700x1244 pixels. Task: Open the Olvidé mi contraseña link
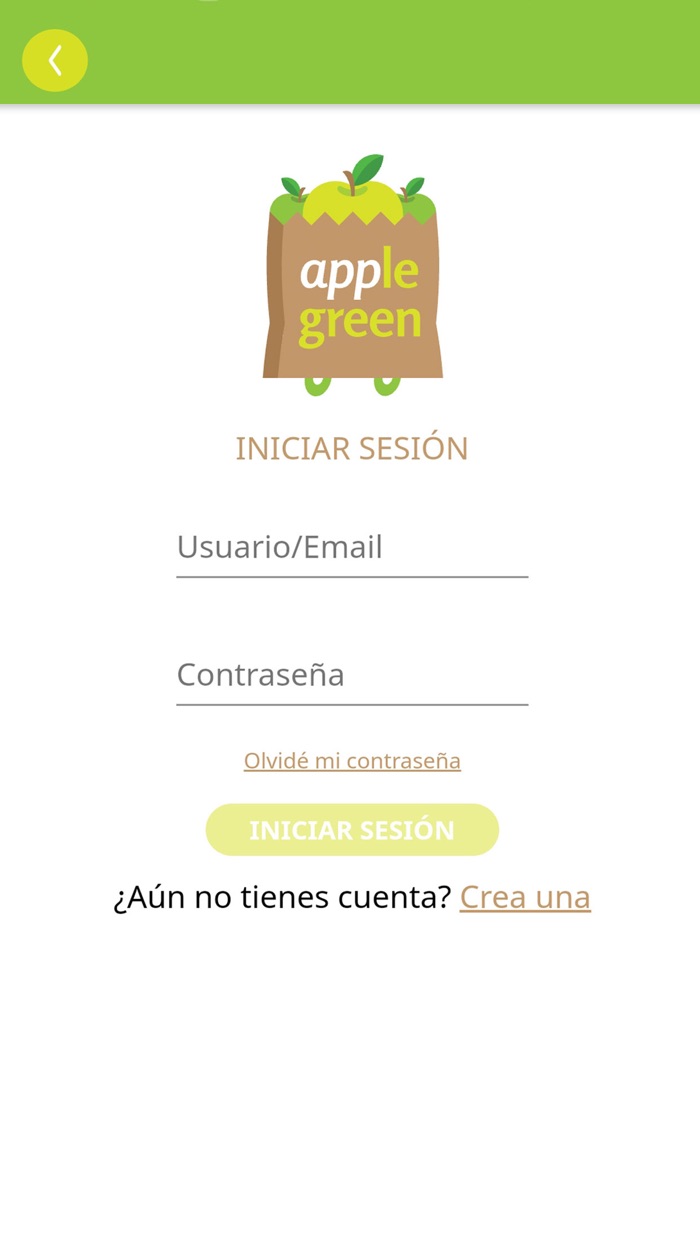(352, 761)
